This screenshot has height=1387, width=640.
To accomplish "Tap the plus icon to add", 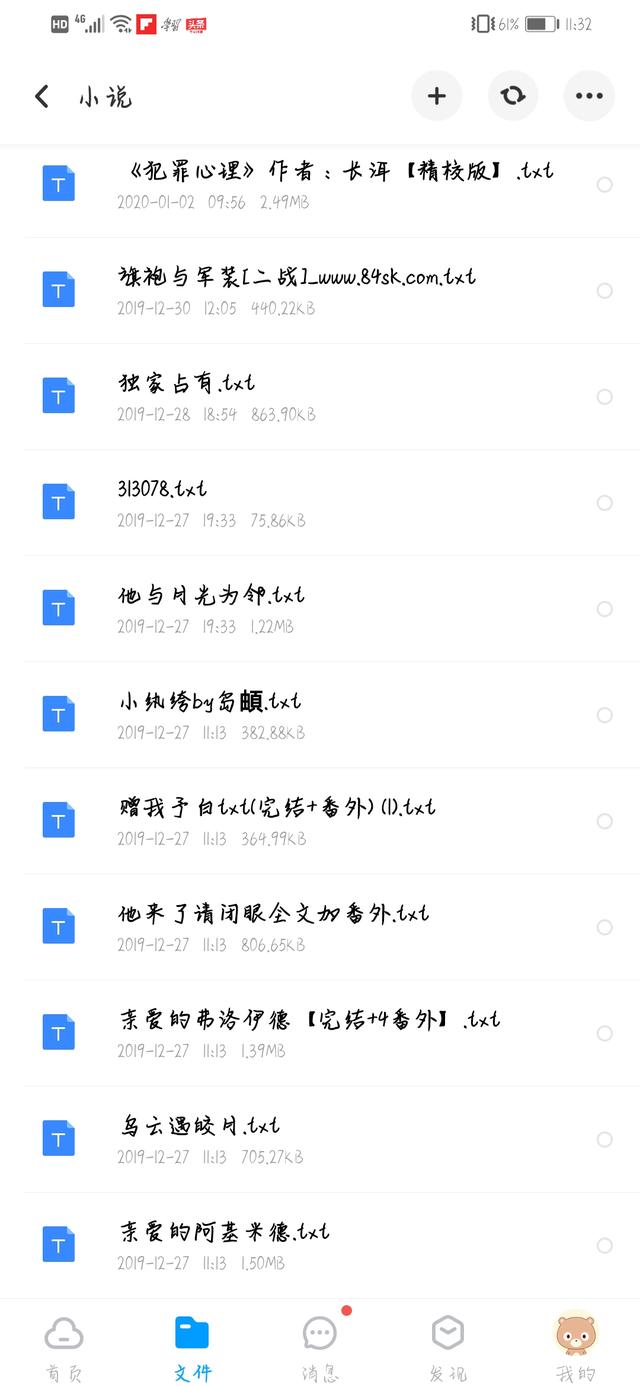I will pos(436,96).
